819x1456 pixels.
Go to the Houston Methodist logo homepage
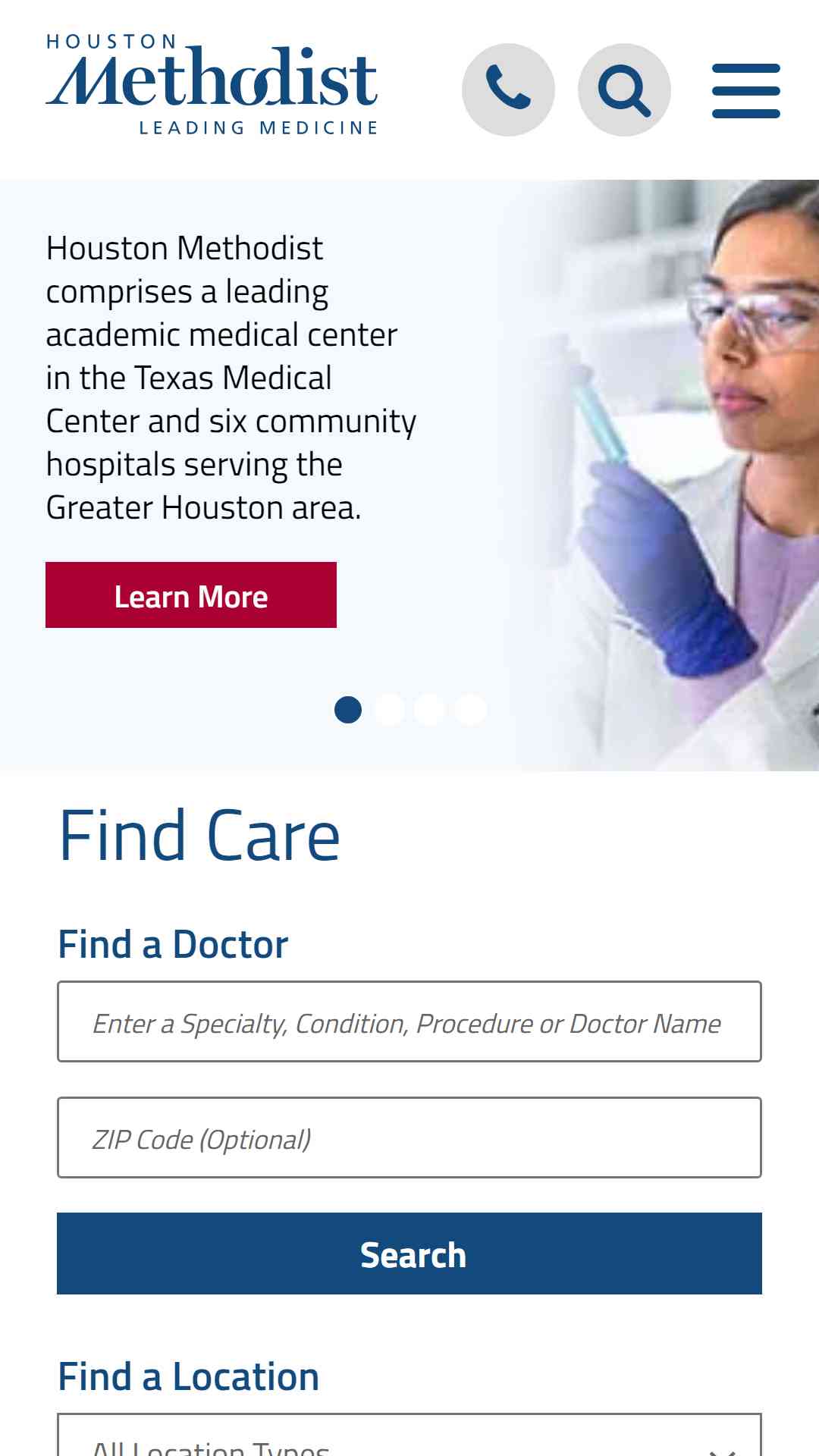pos(212,85)
